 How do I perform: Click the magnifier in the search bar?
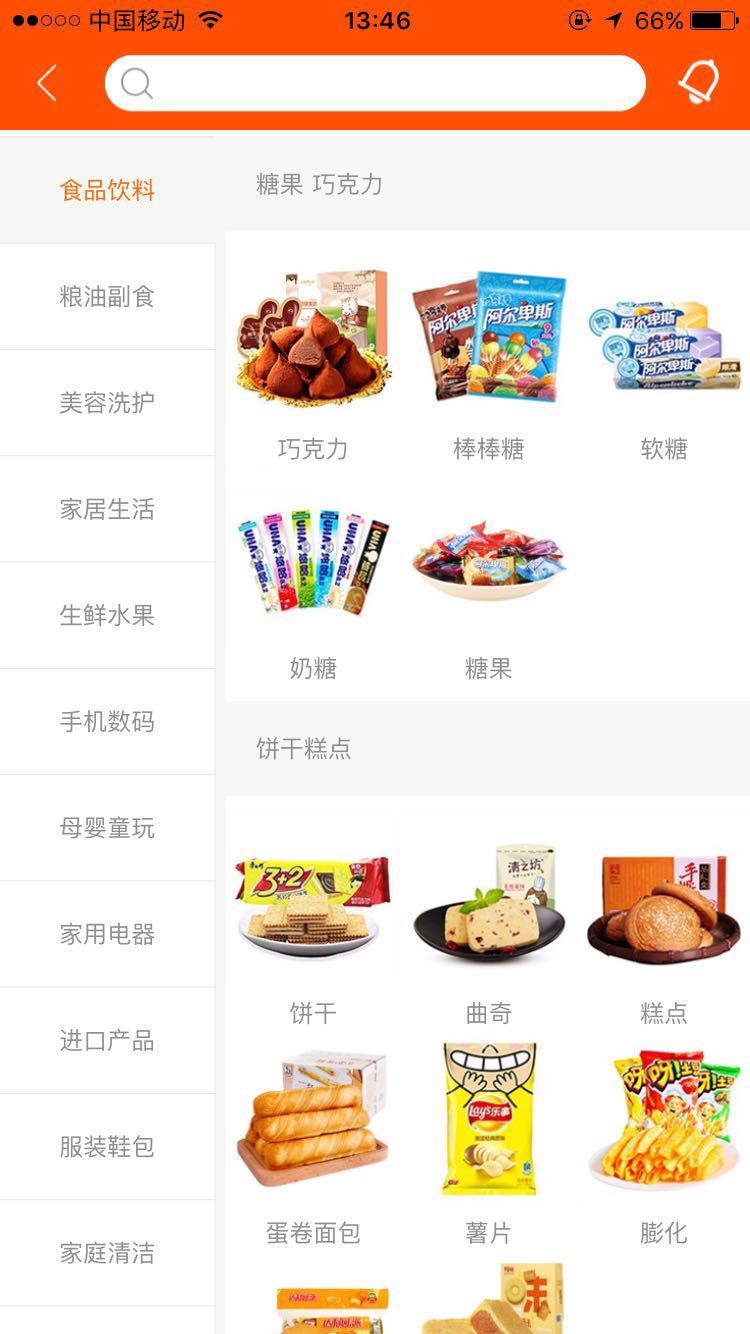(137, 83)
